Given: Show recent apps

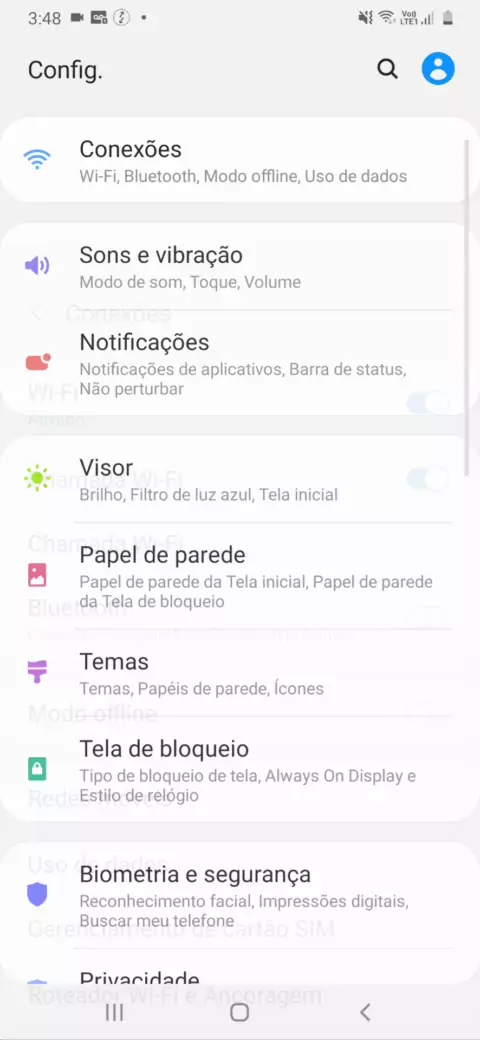Looking at the screenshot, I should [115, 1012].
